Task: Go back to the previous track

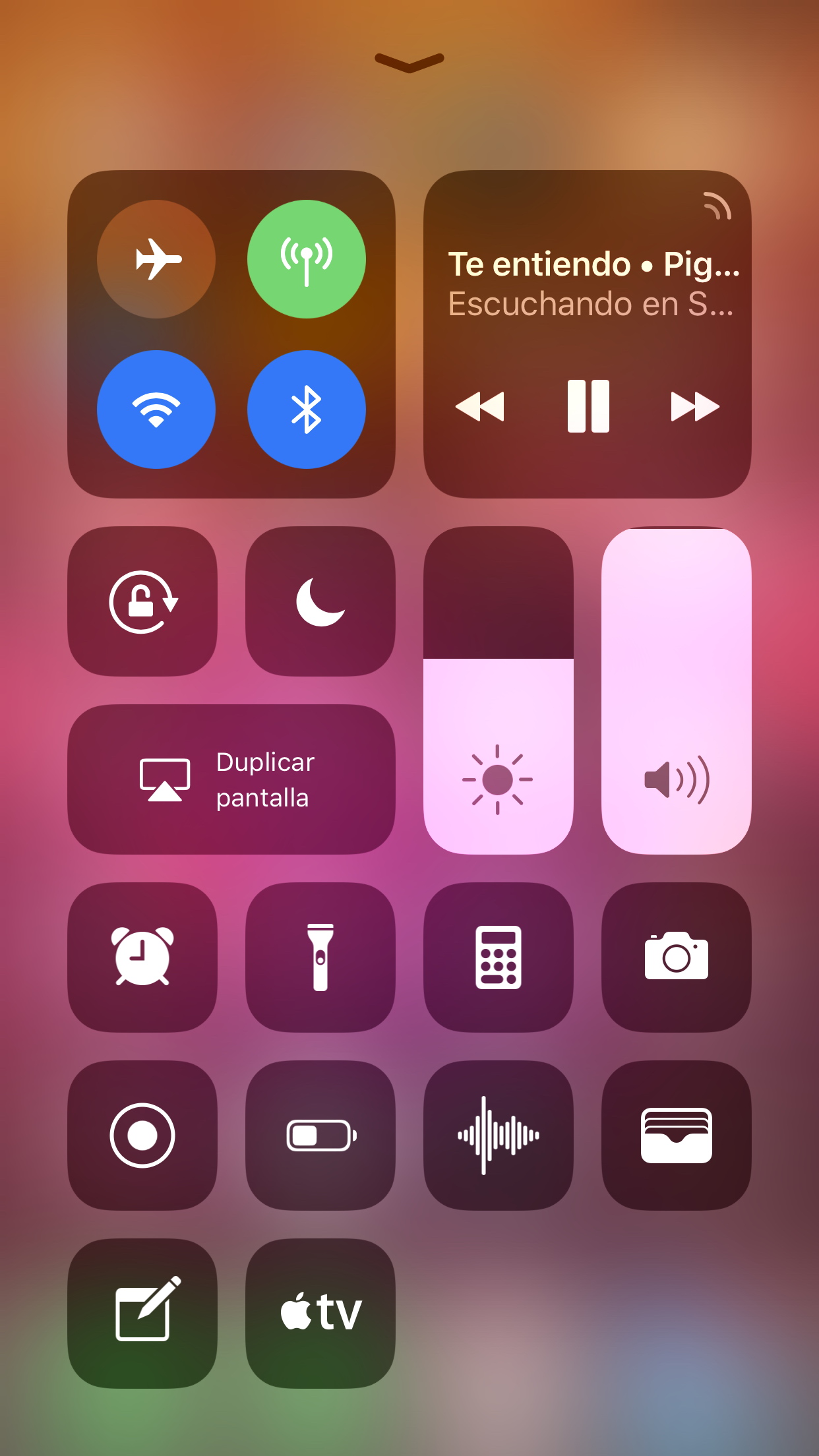Action: click(480, 406)
